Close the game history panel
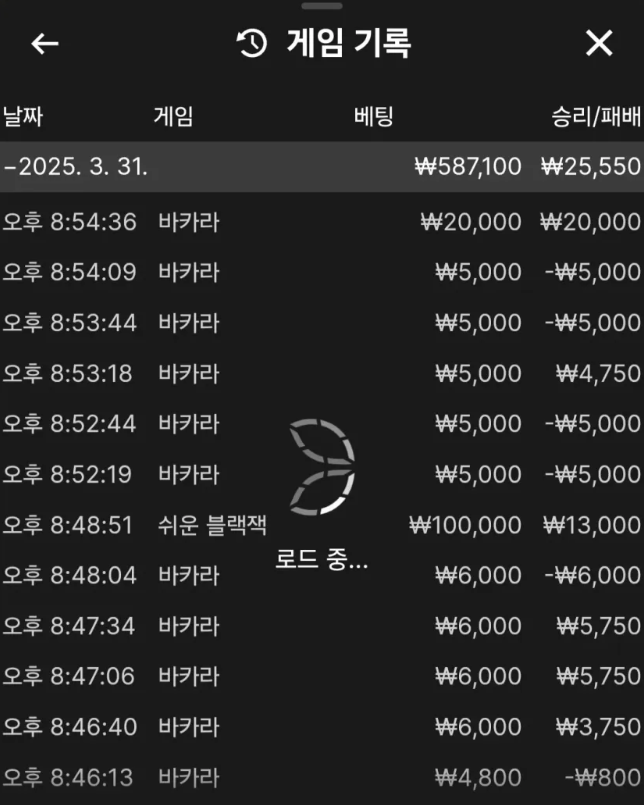Image resolution: width=644 pixels, height=805 pixels. click(598, 43)
